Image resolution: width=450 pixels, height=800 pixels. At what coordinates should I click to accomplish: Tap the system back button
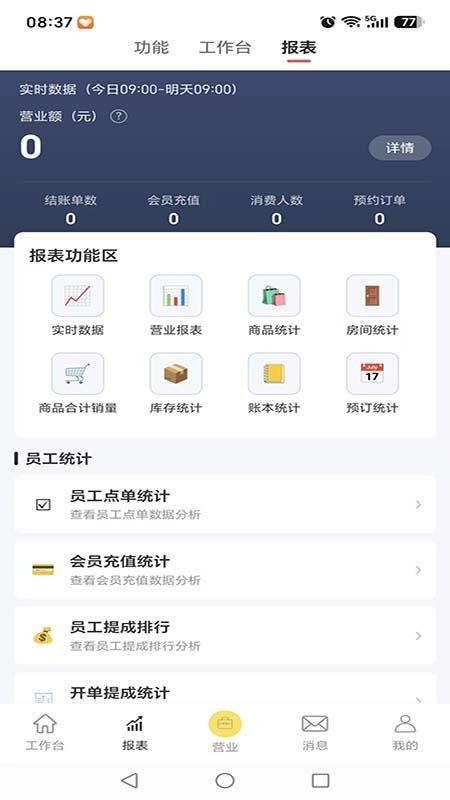[130, 780]
